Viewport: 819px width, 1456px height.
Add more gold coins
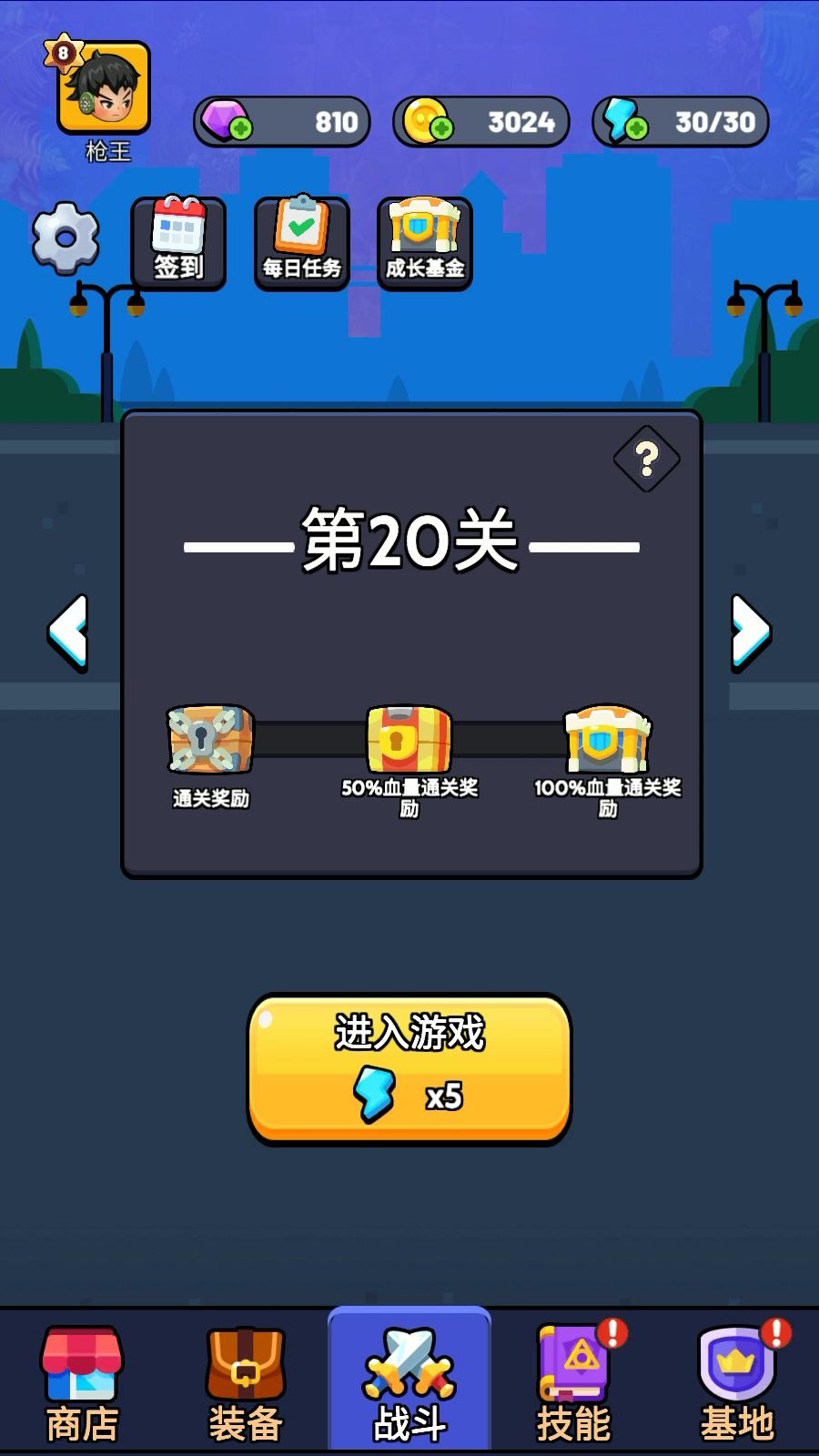pyautogui.click(x=441, y=128)
